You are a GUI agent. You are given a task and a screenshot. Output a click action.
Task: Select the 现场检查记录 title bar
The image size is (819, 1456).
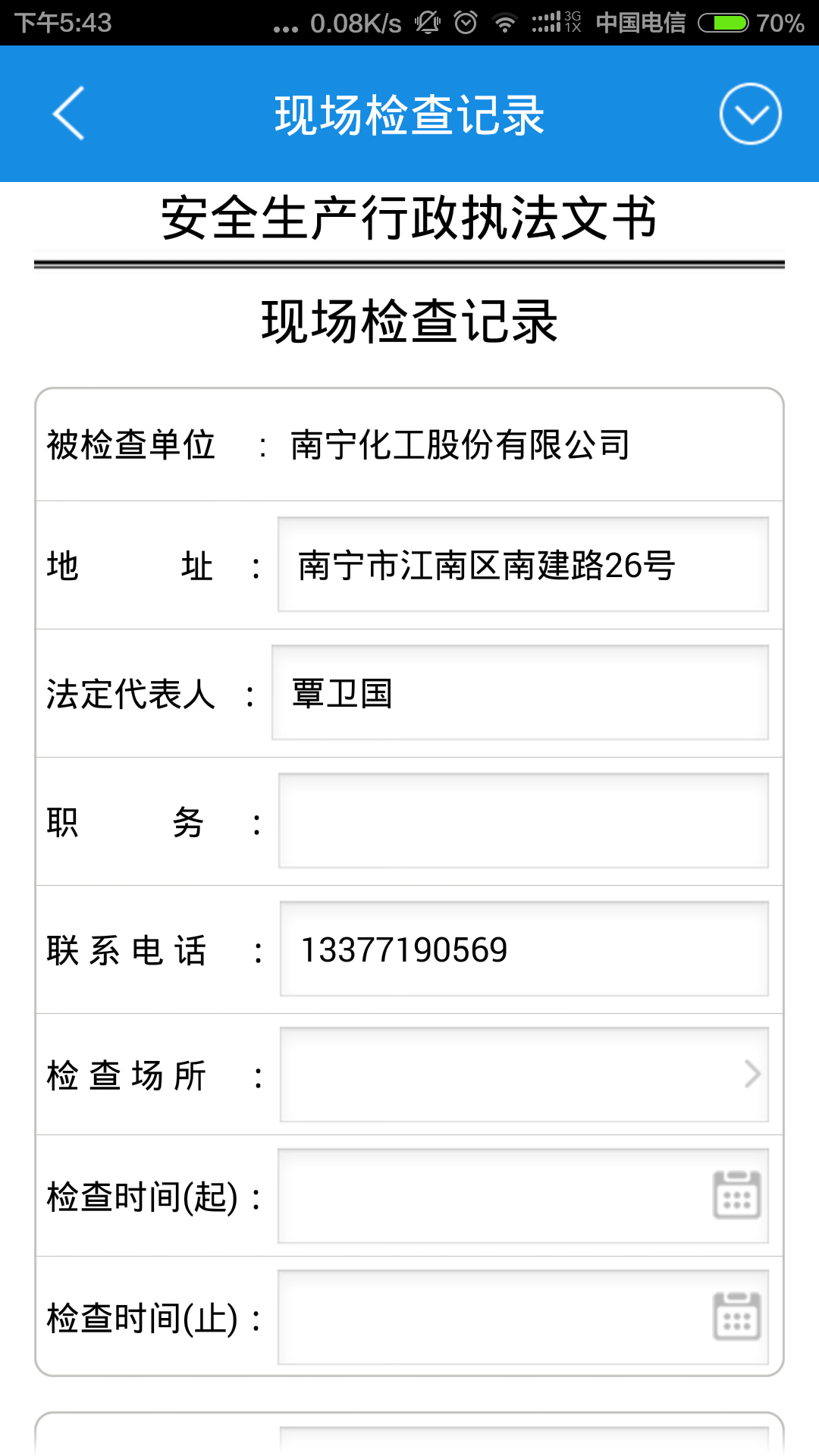409,115
